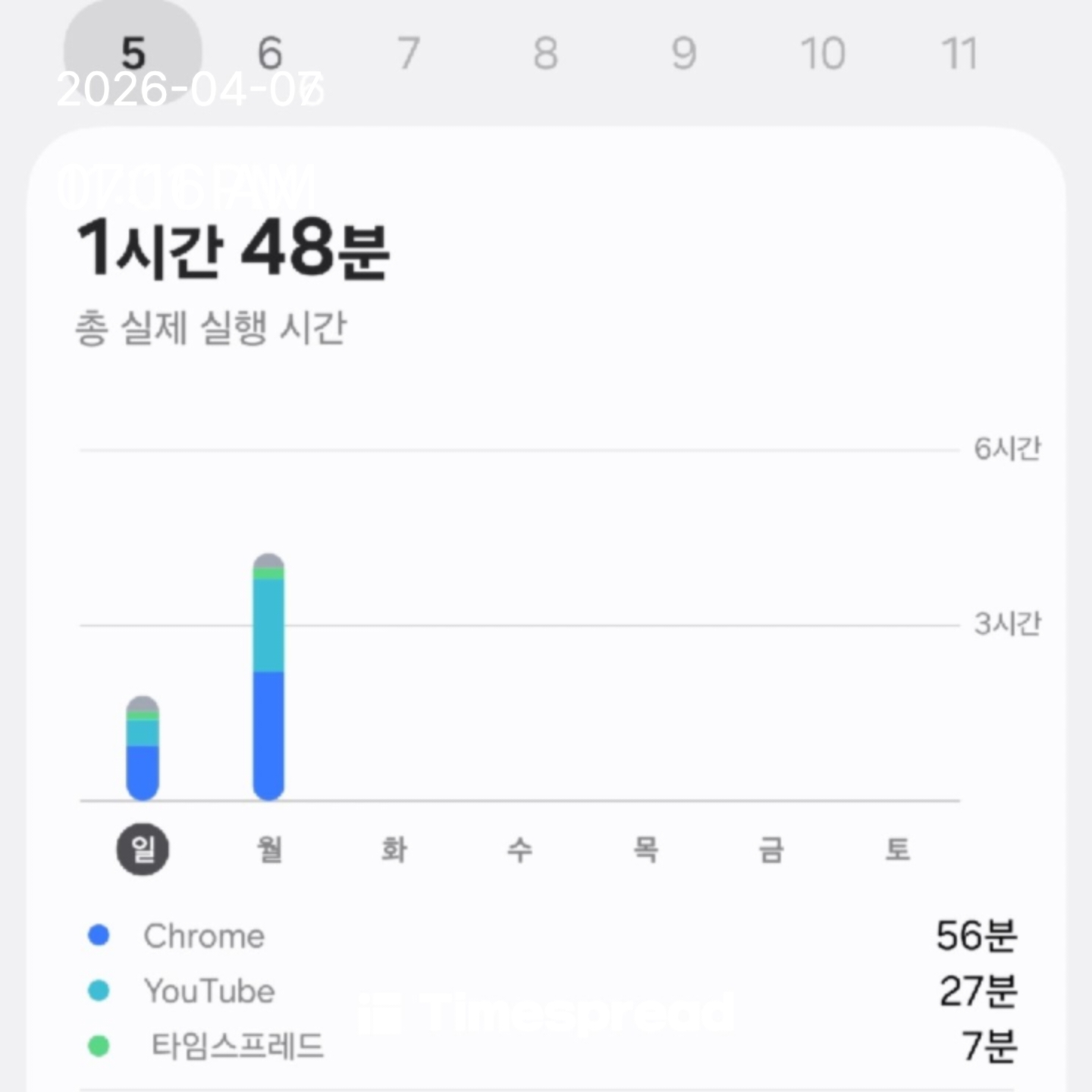Show usage for 월 in the chart

pyautogui.click(x=269, y=849)
